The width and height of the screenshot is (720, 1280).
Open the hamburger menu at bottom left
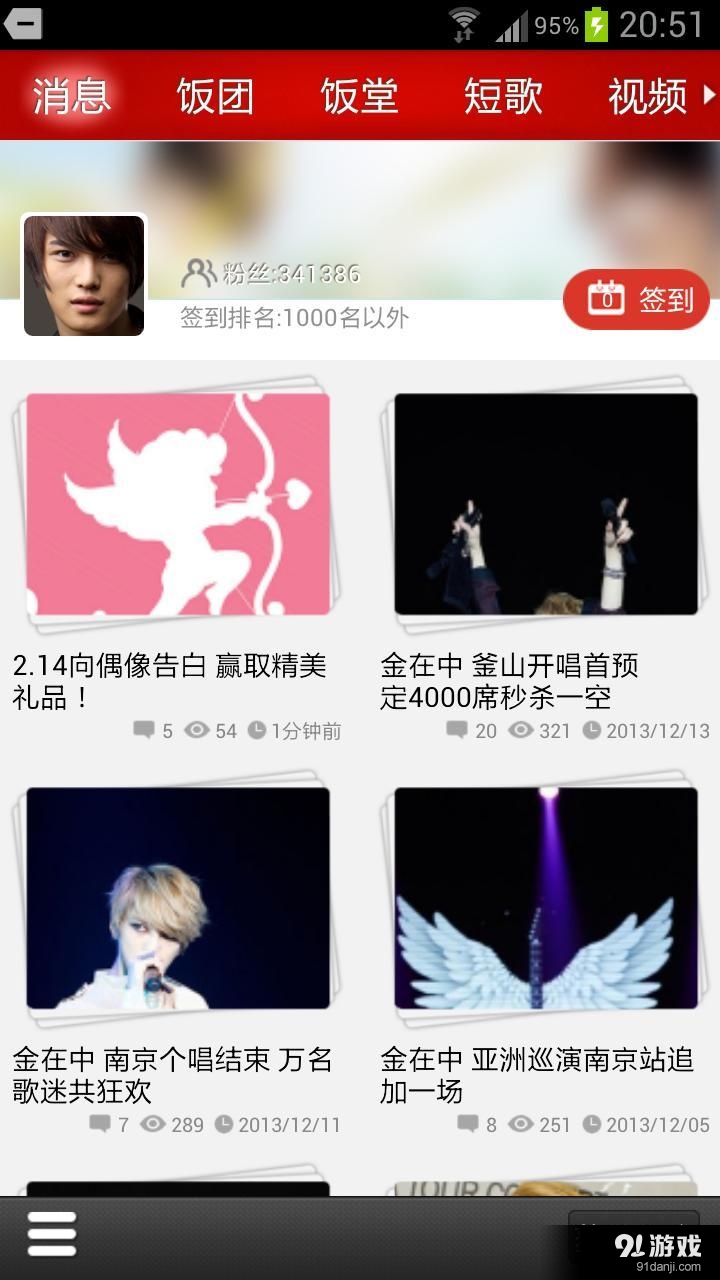click(52, 1232)
